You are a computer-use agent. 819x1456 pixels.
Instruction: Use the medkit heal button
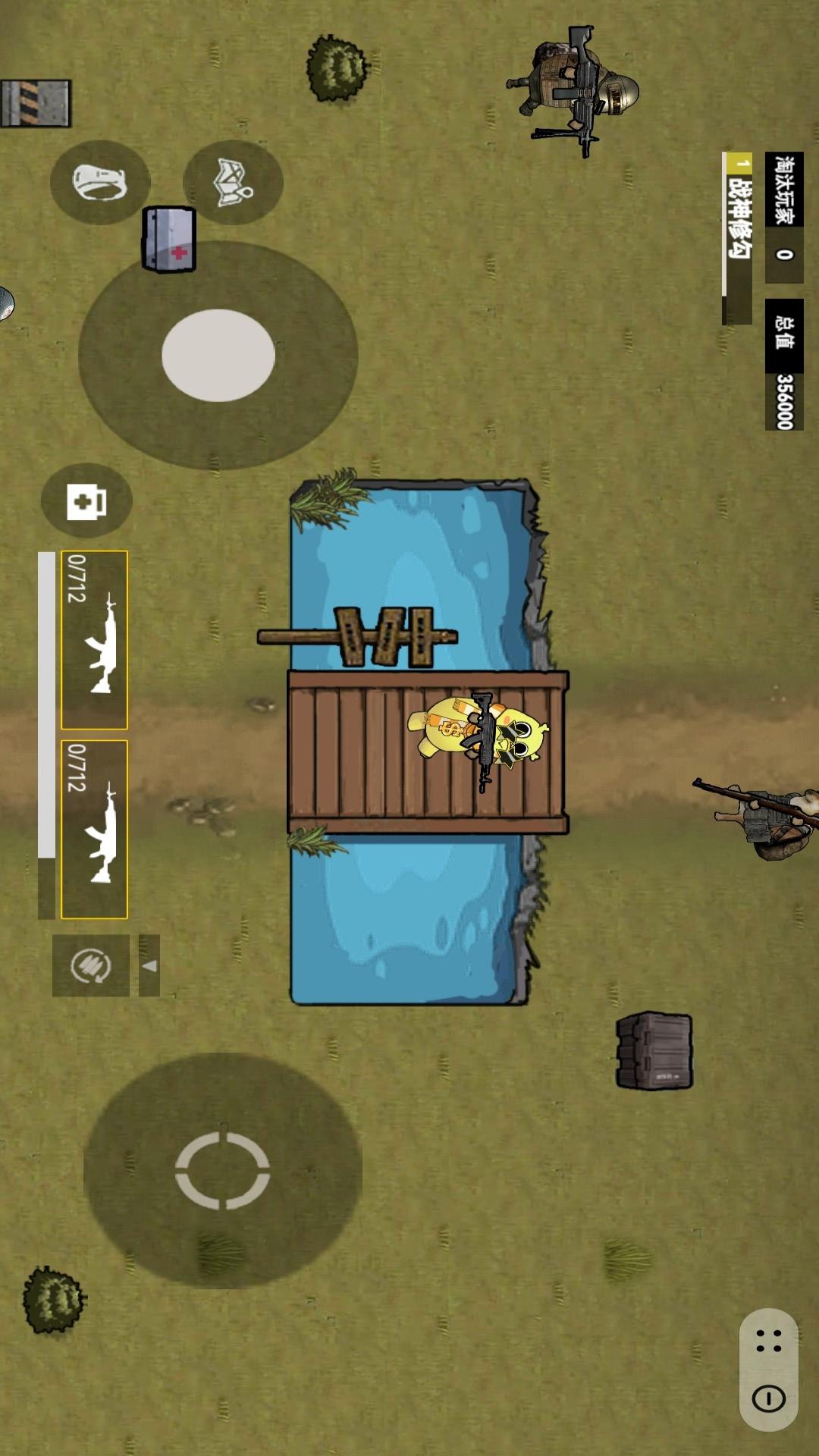pos(86,501)
